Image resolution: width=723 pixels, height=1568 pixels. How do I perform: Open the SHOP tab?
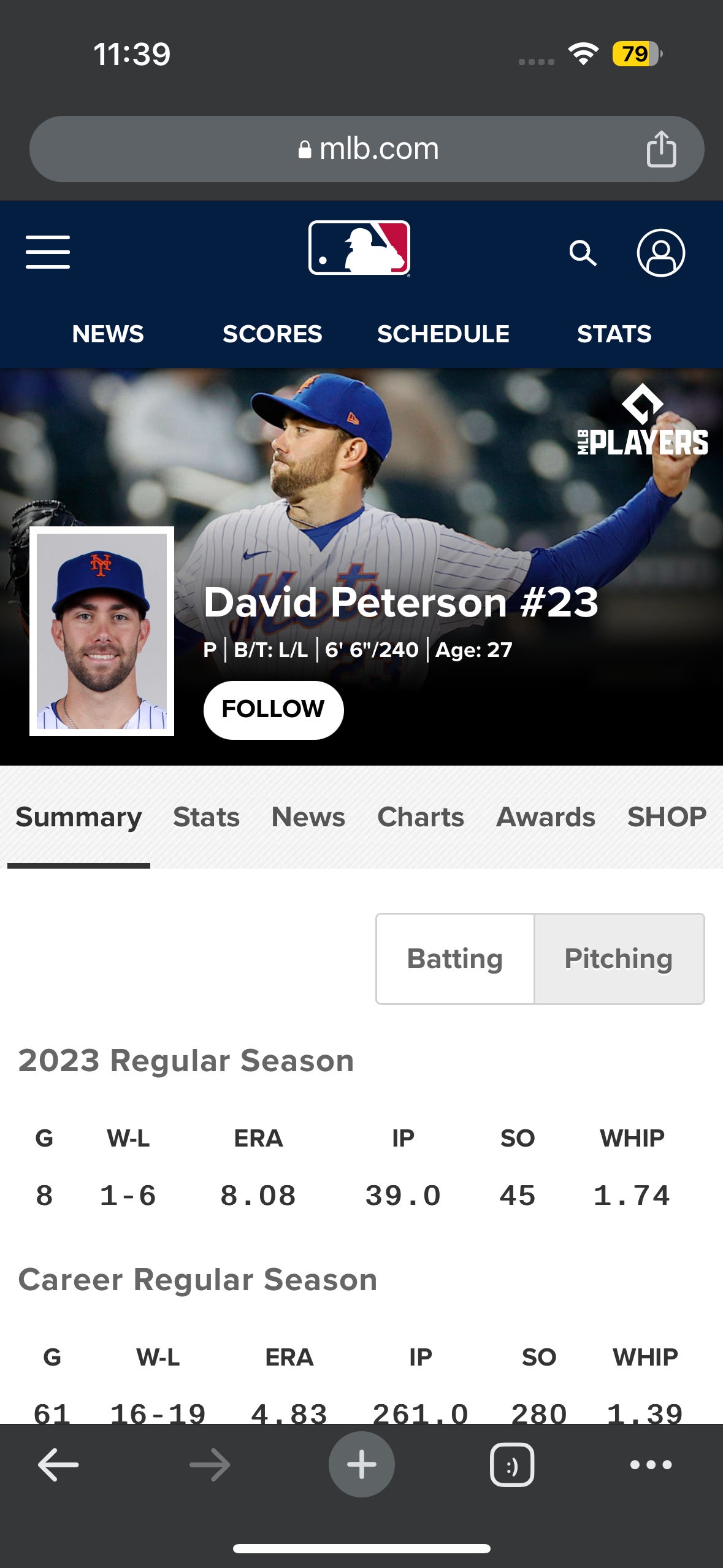pos(667,817)
